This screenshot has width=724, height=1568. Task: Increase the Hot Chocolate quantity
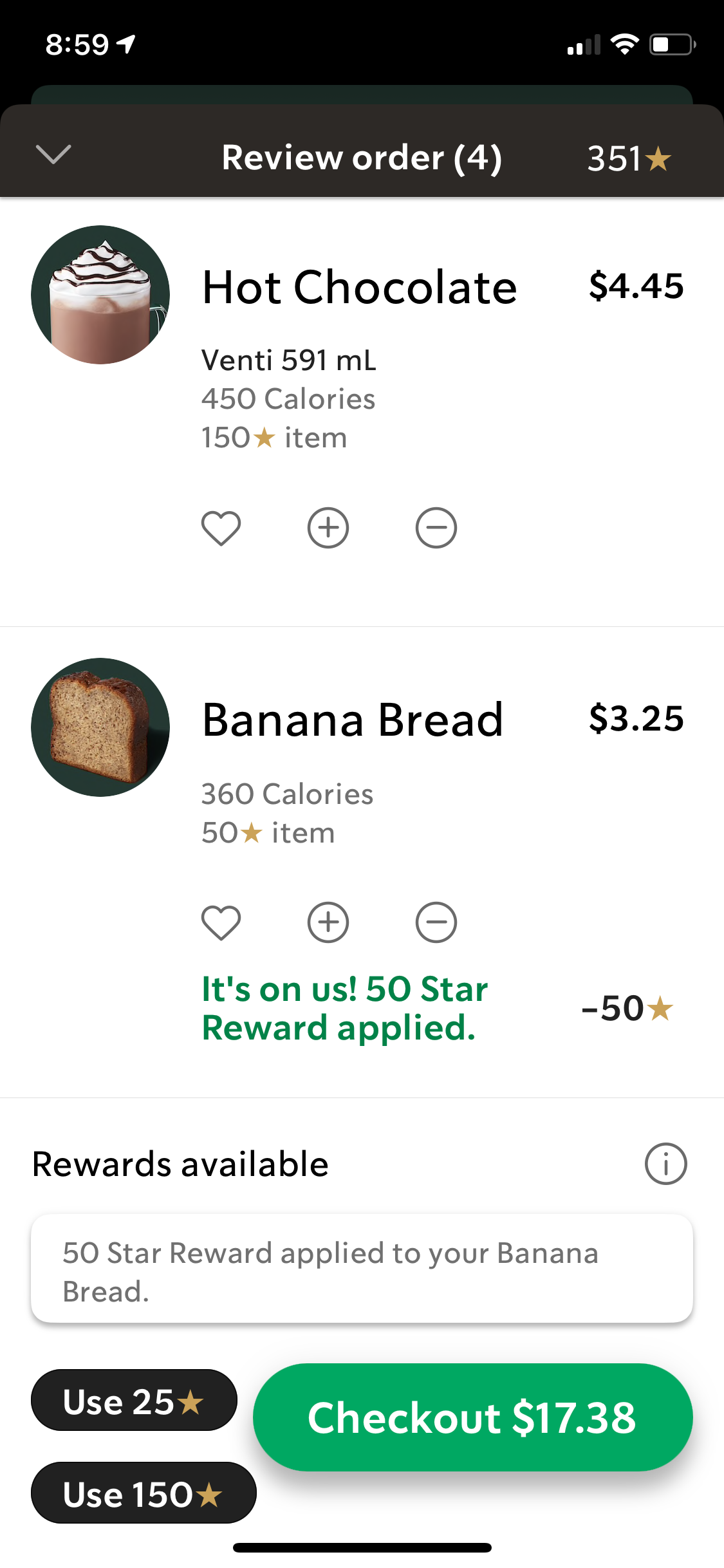pyautogui.click(x=328, y=527)
